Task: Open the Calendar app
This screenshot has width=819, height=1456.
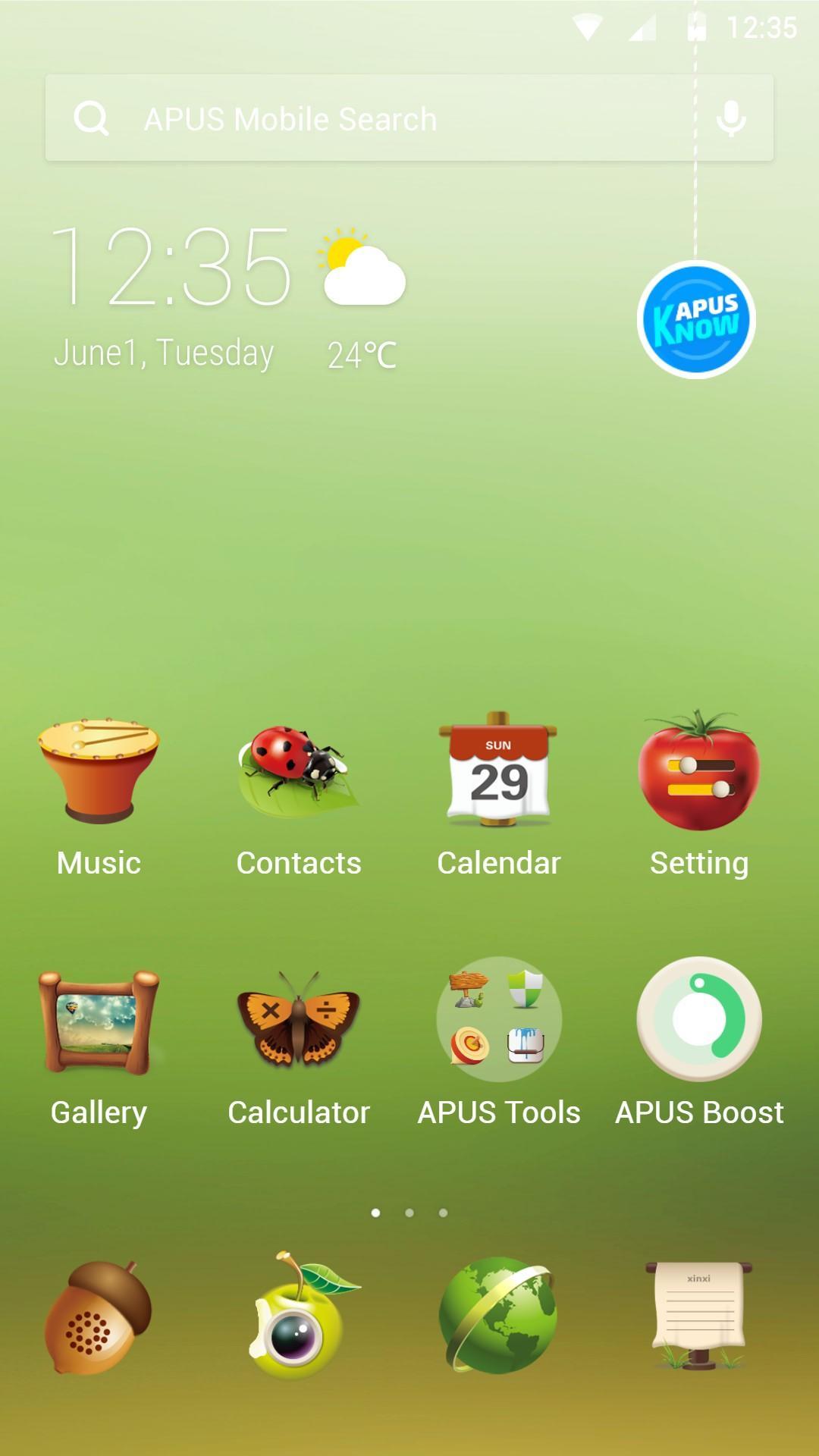Action: [499, 798]
